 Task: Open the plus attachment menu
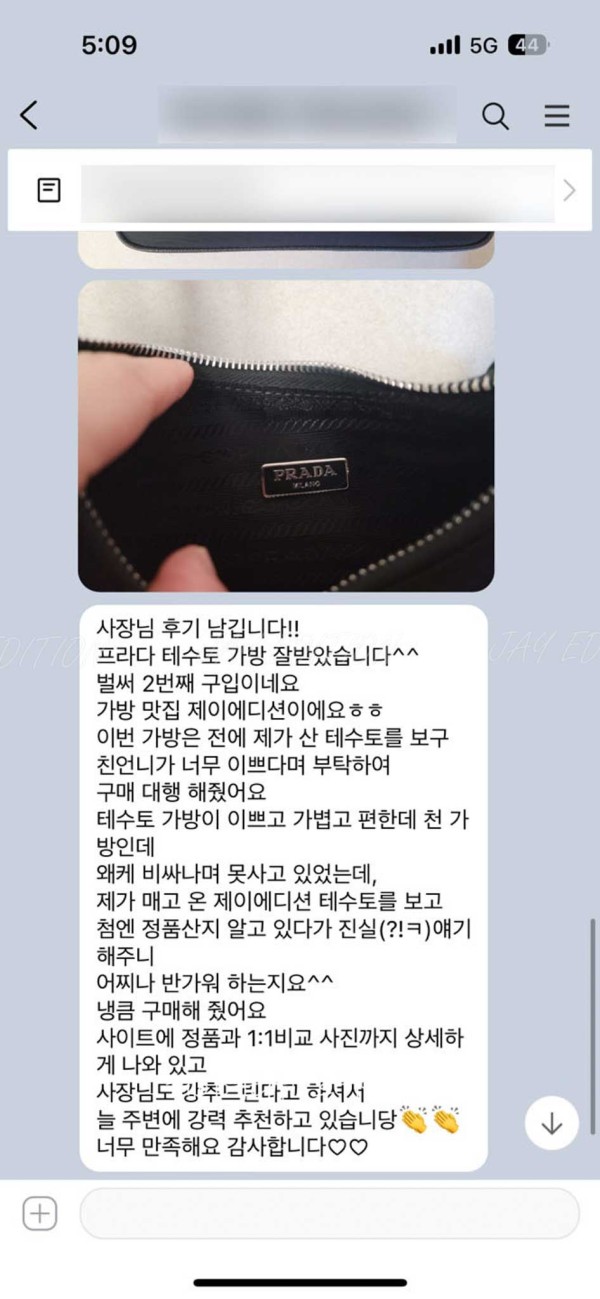point(39,1214)
